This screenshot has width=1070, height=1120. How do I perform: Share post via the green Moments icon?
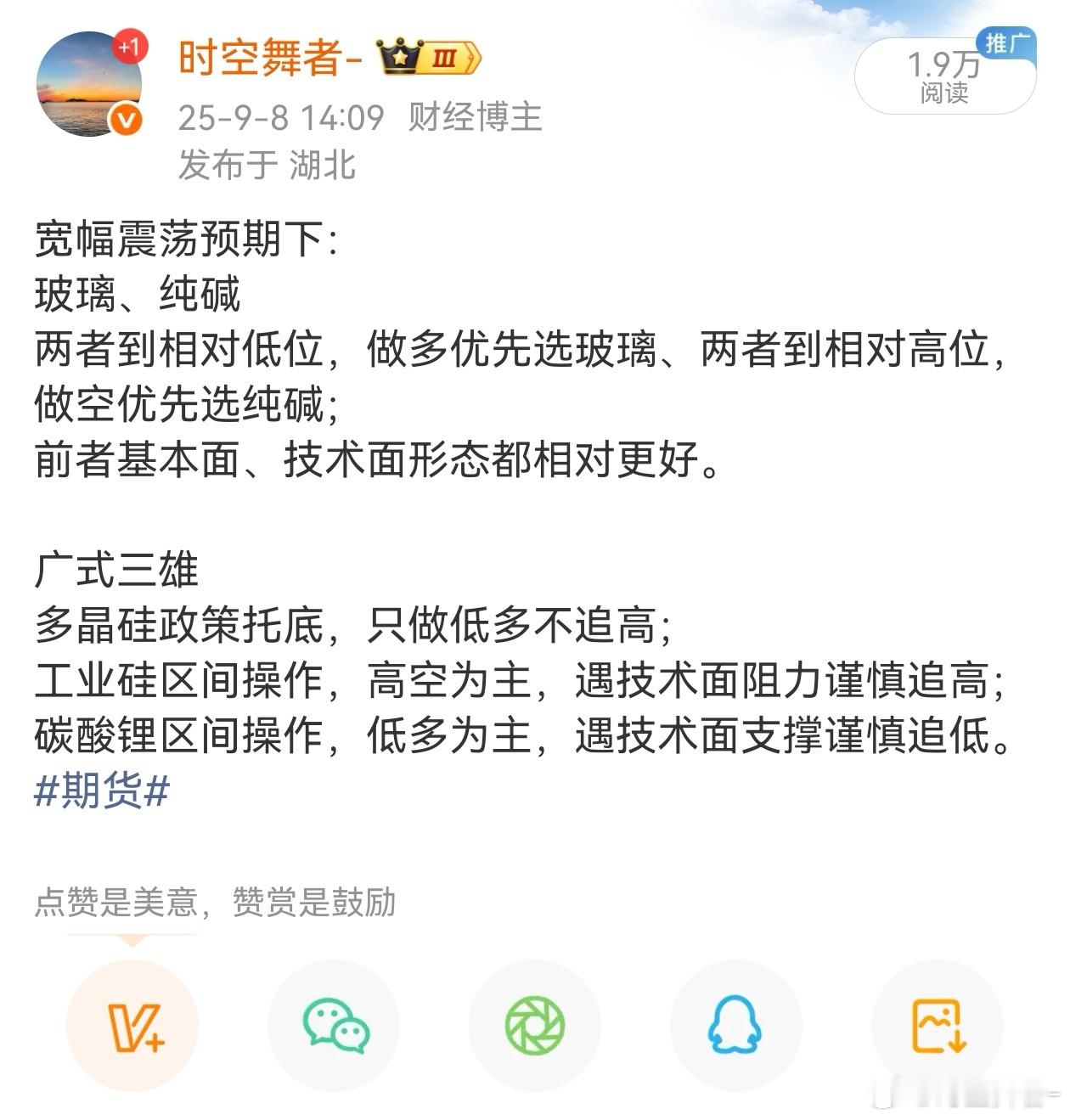click(x=534, y=1025)
